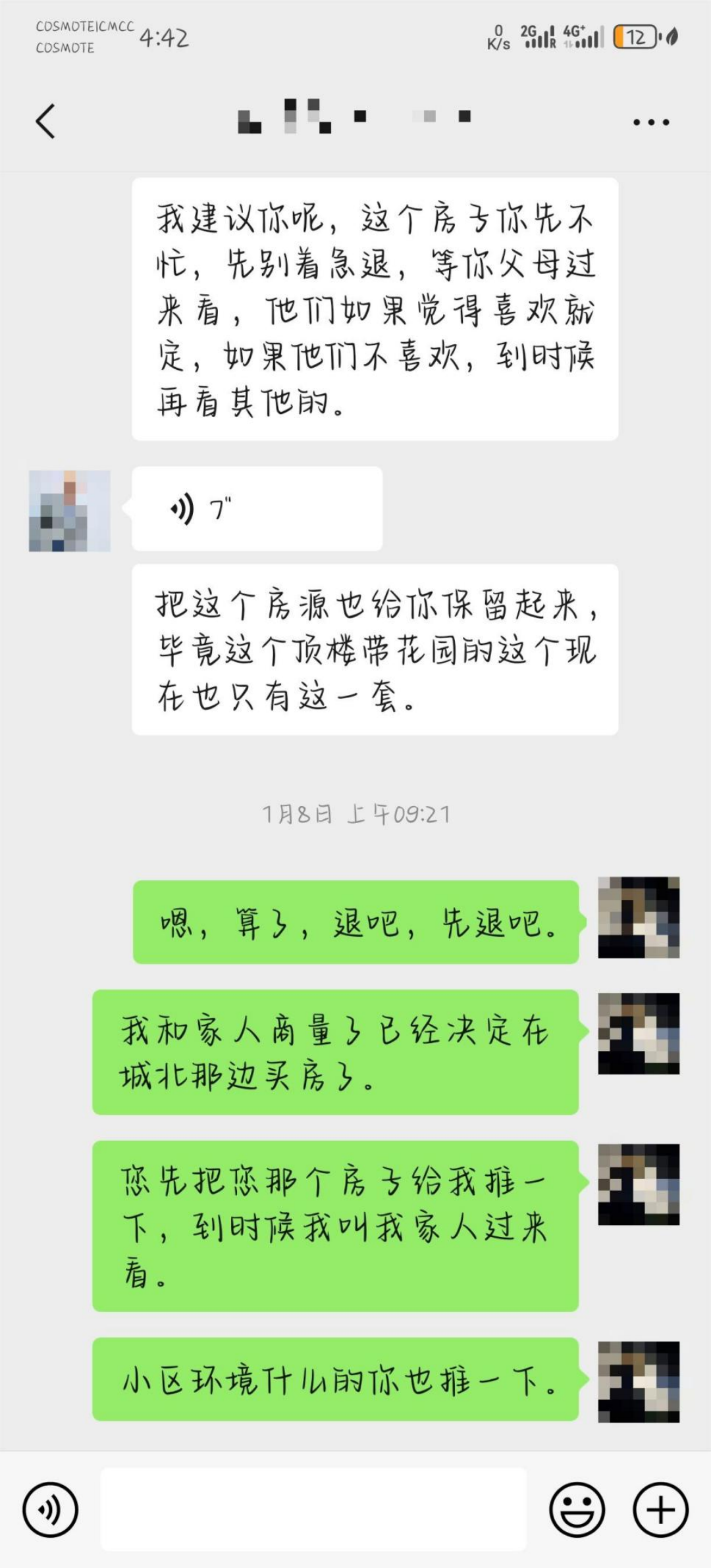Image resolution: width=711 pixels, height=1568 pixels.
Task: Focus the message text field
Action: pyautogui.click(x=313, y=1509)
